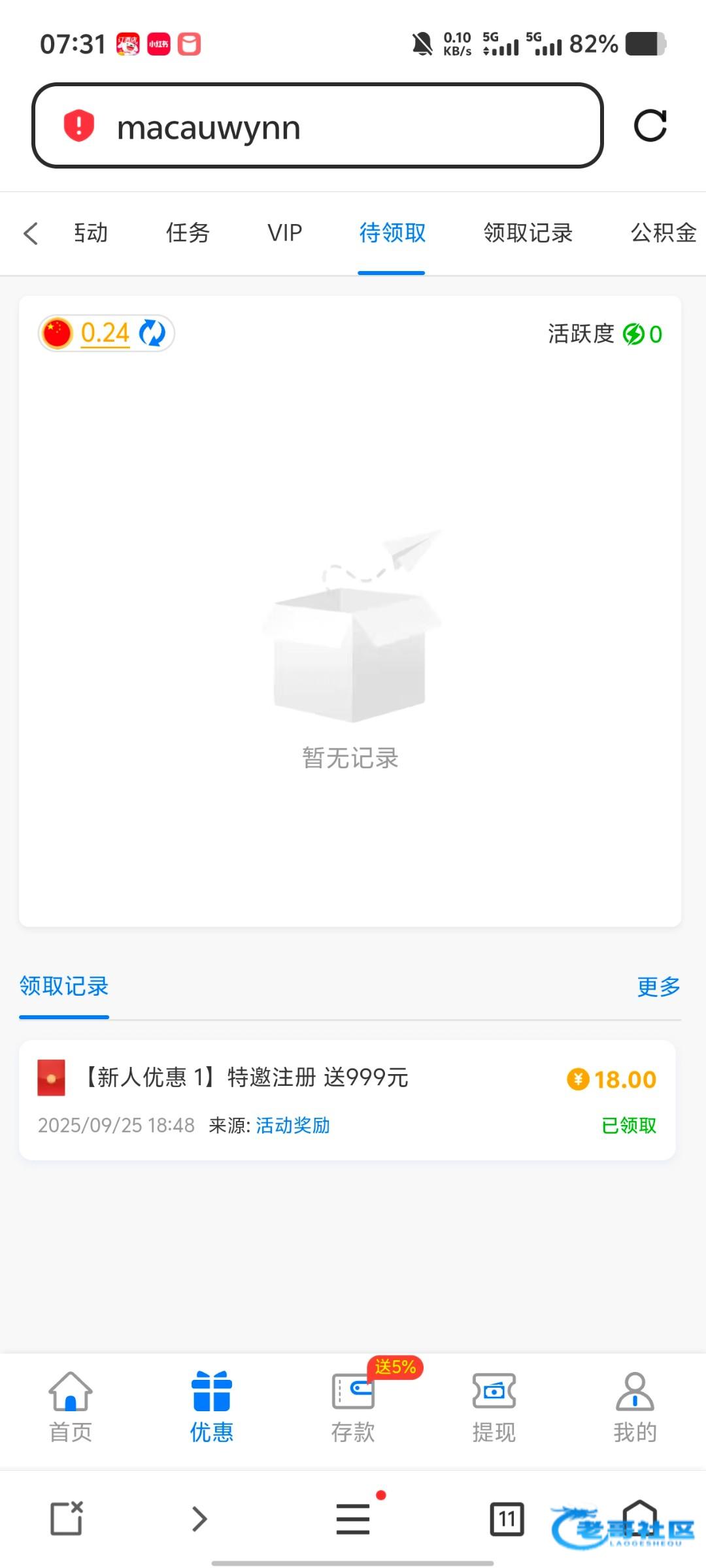Viewport: 706px width, 1568px height.
Task: Open the browser menu icon
Action: point(353,1519)
